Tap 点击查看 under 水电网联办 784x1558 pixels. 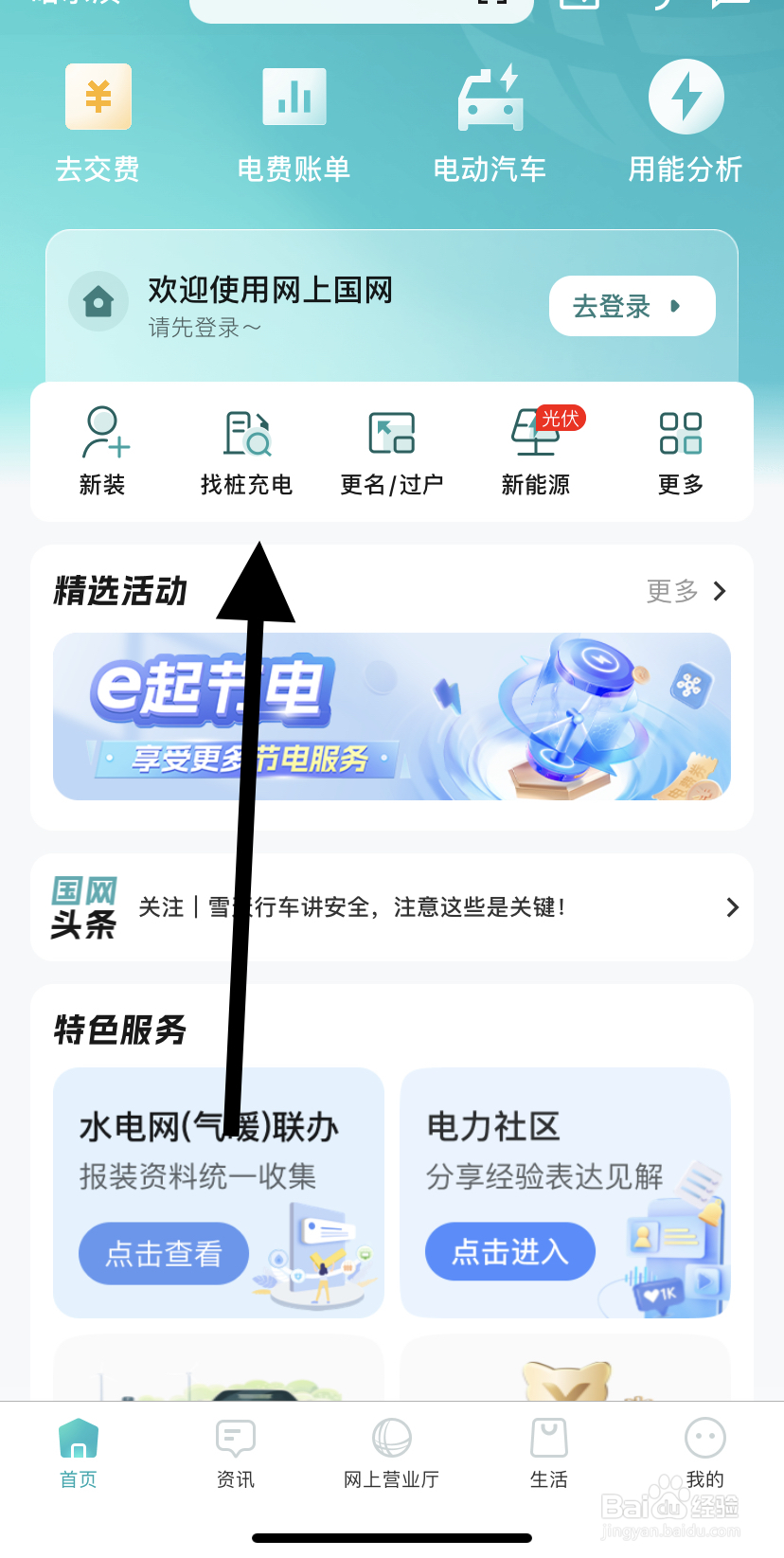[163, 1251]
